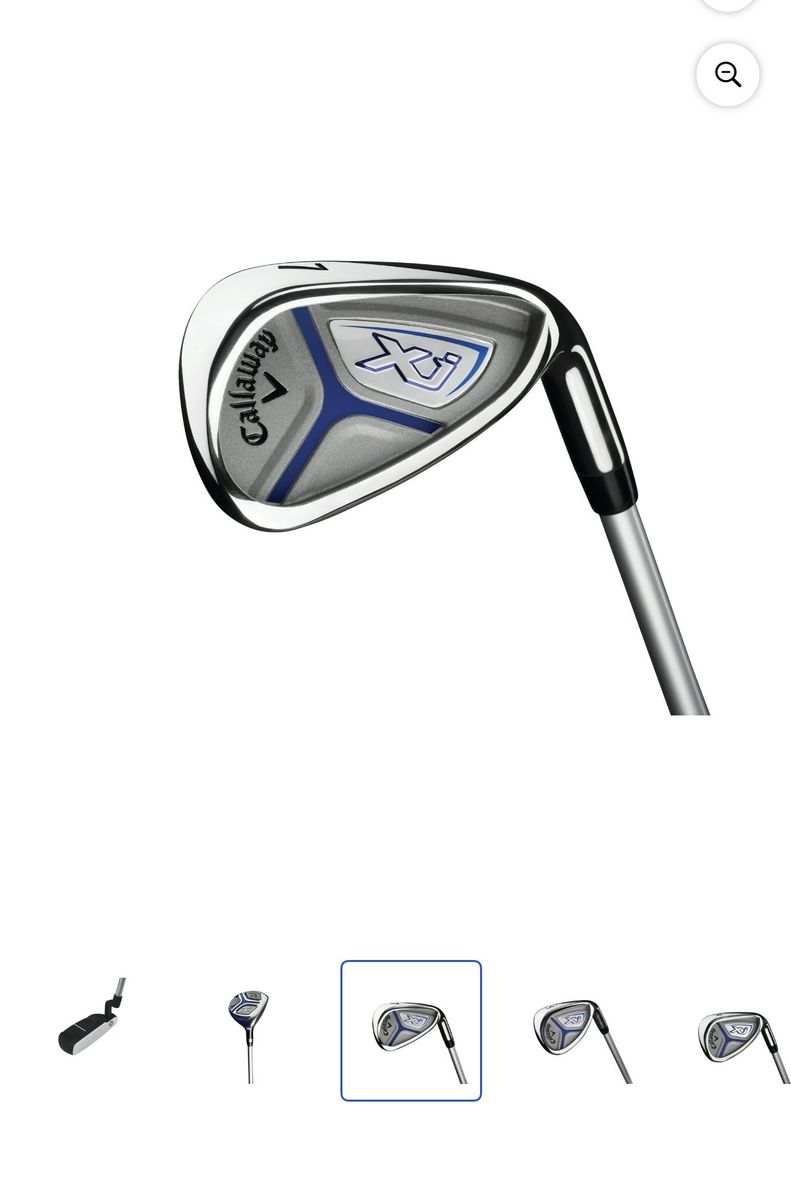The height and width of the screenshot is (1200, 791).
Task: Tap the zoom out magnifier icon
Action: click(728, 75)
